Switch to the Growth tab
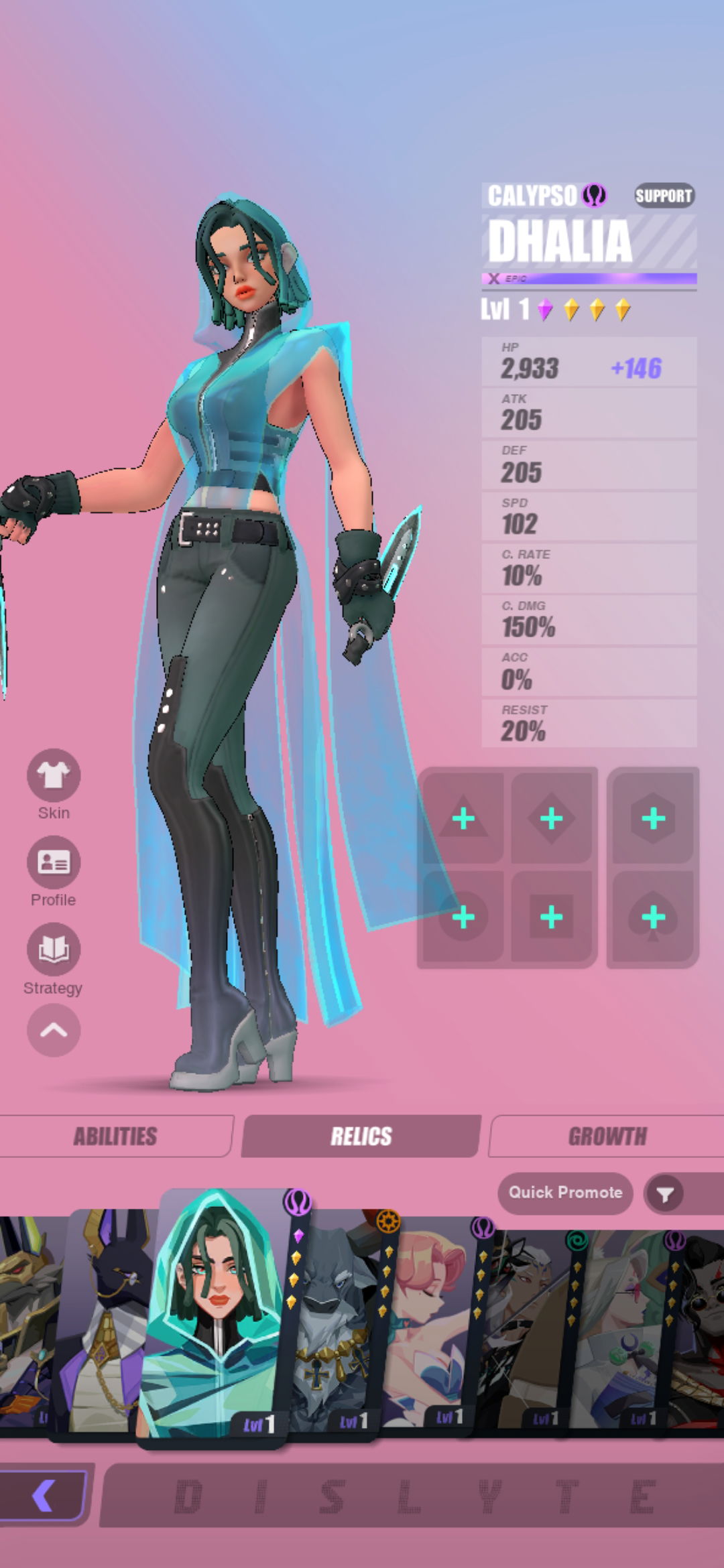The height and width of the screenshot is (1568, 724). 607,1136
